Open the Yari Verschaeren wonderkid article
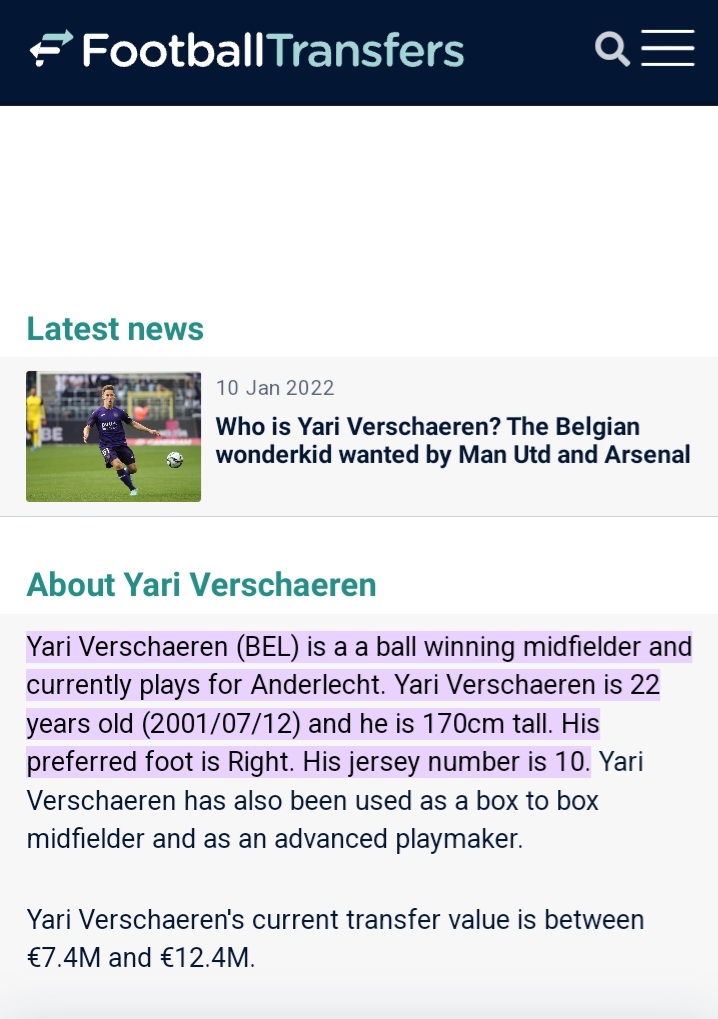 pyautogui.click(x=453, y=441)
